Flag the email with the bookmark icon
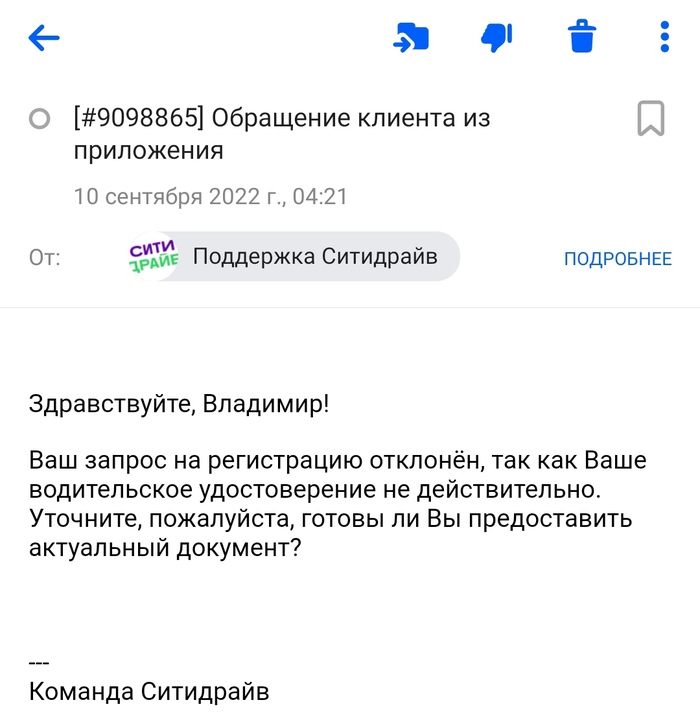The height and width of the screenshot is (722, 700). tap(650, 118)
